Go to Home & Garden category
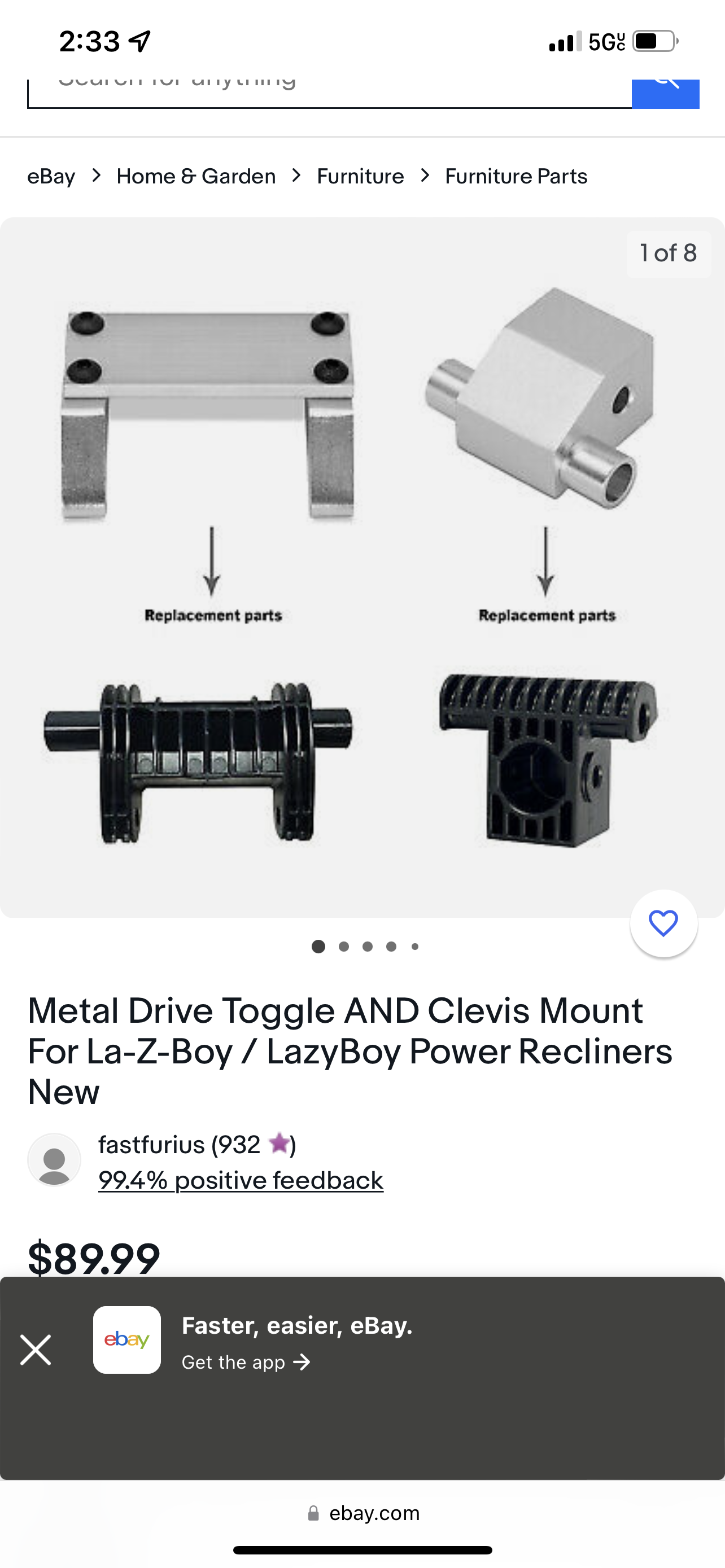725x1568 pixels. pos(196,177)
